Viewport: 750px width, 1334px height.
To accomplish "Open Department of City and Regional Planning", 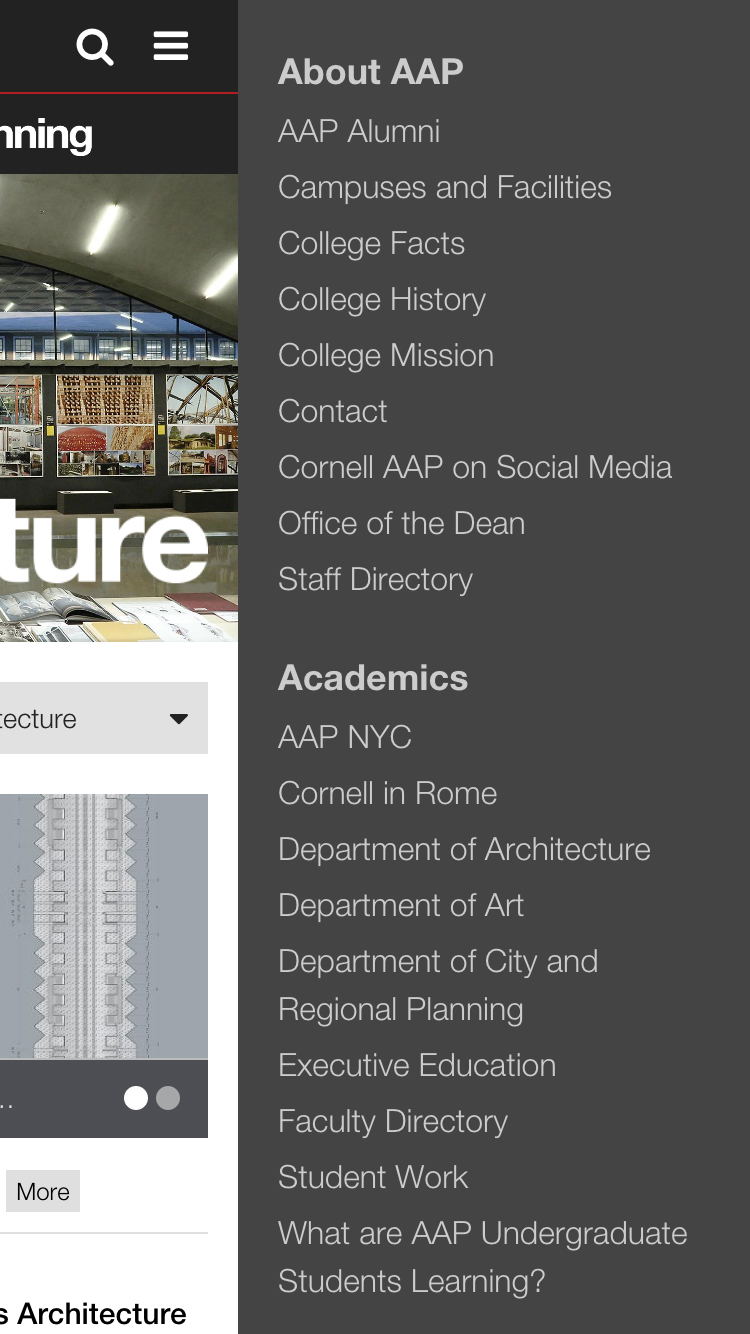I will [x=437, y=985].
